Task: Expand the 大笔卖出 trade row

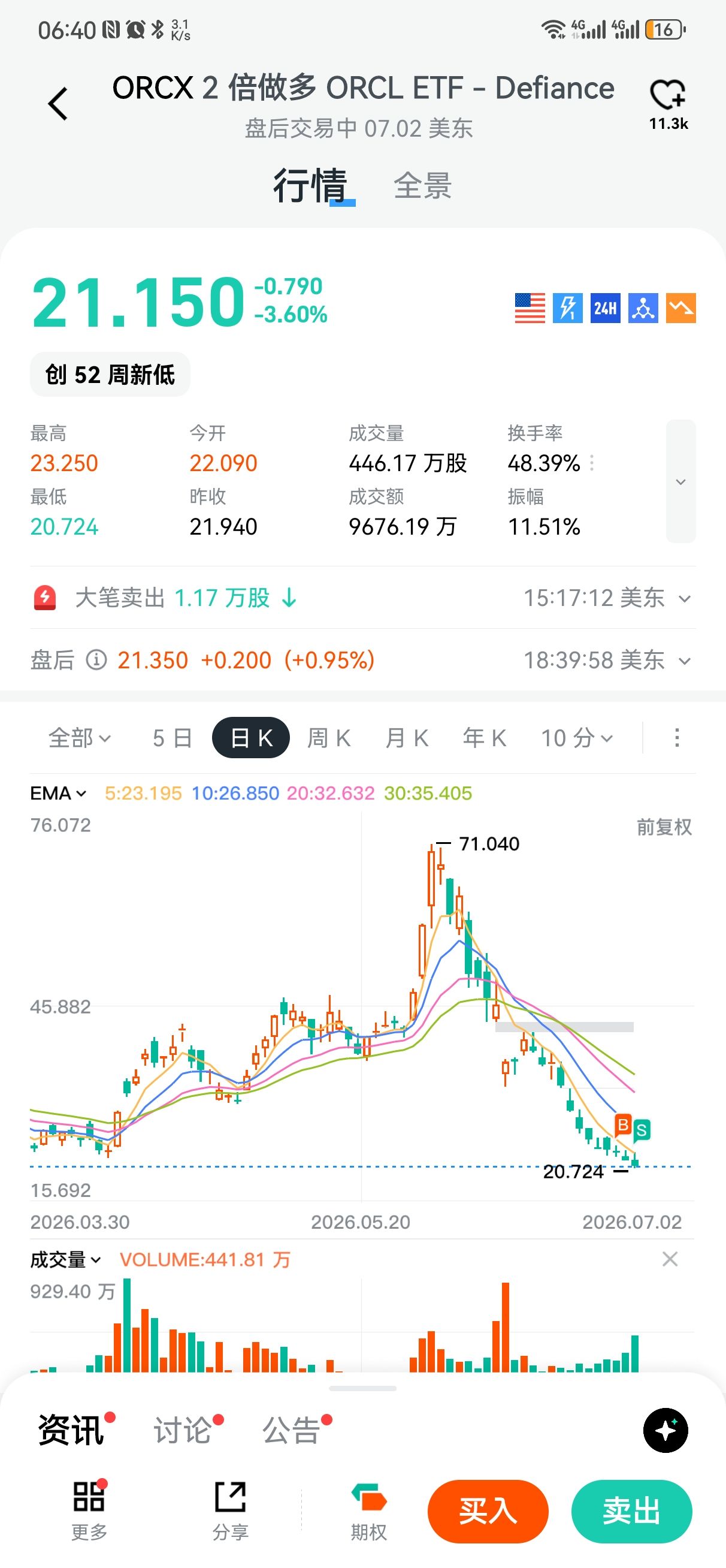Action: (362, 598)
